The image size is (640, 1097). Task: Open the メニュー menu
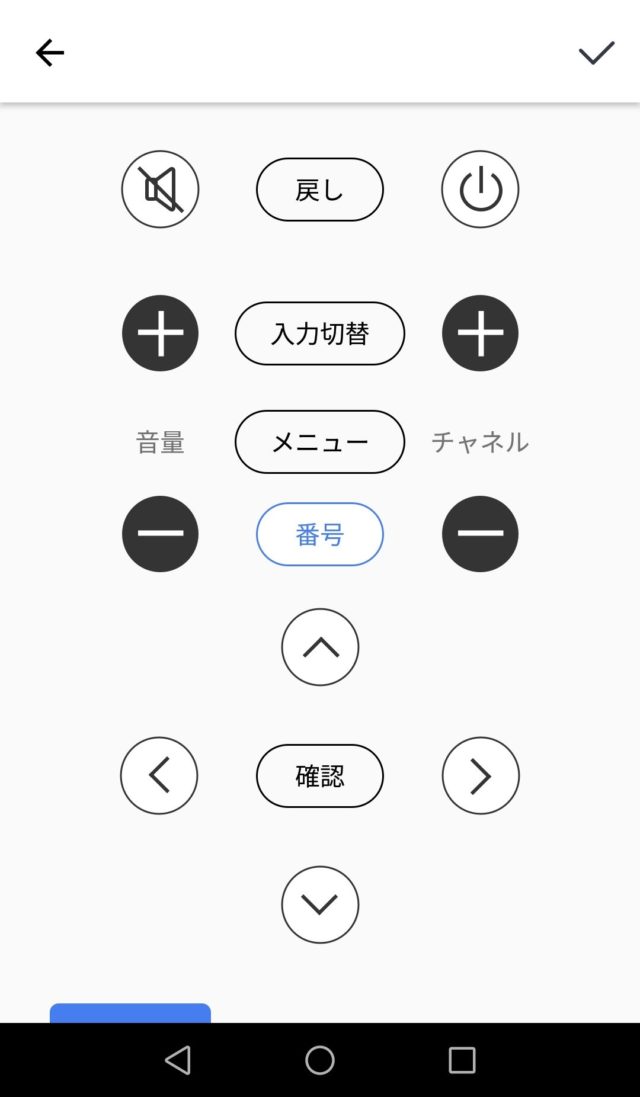[x=320, y=442]
